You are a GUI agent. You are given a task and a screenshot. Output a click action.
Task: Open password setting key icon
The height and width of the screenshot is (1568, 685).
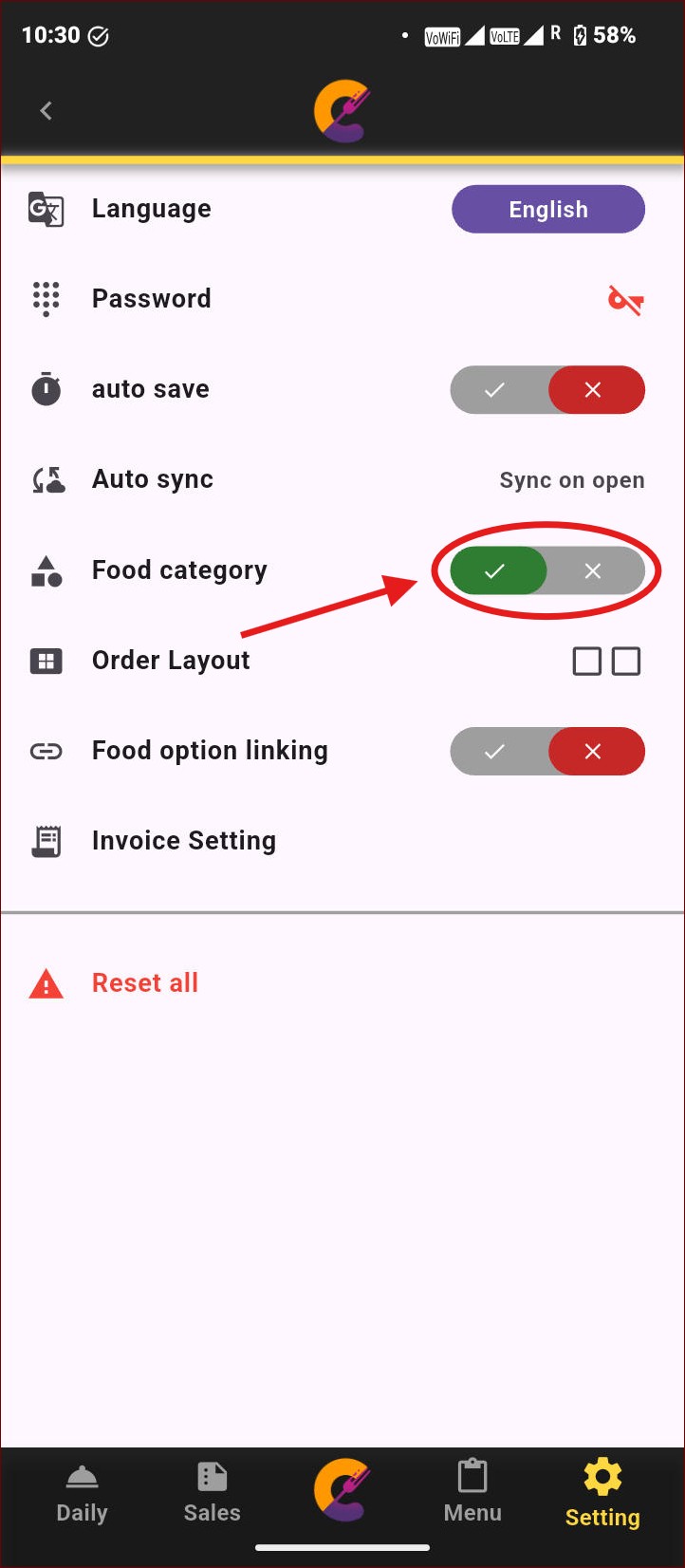pyautogui.click(x=625, y=301)
